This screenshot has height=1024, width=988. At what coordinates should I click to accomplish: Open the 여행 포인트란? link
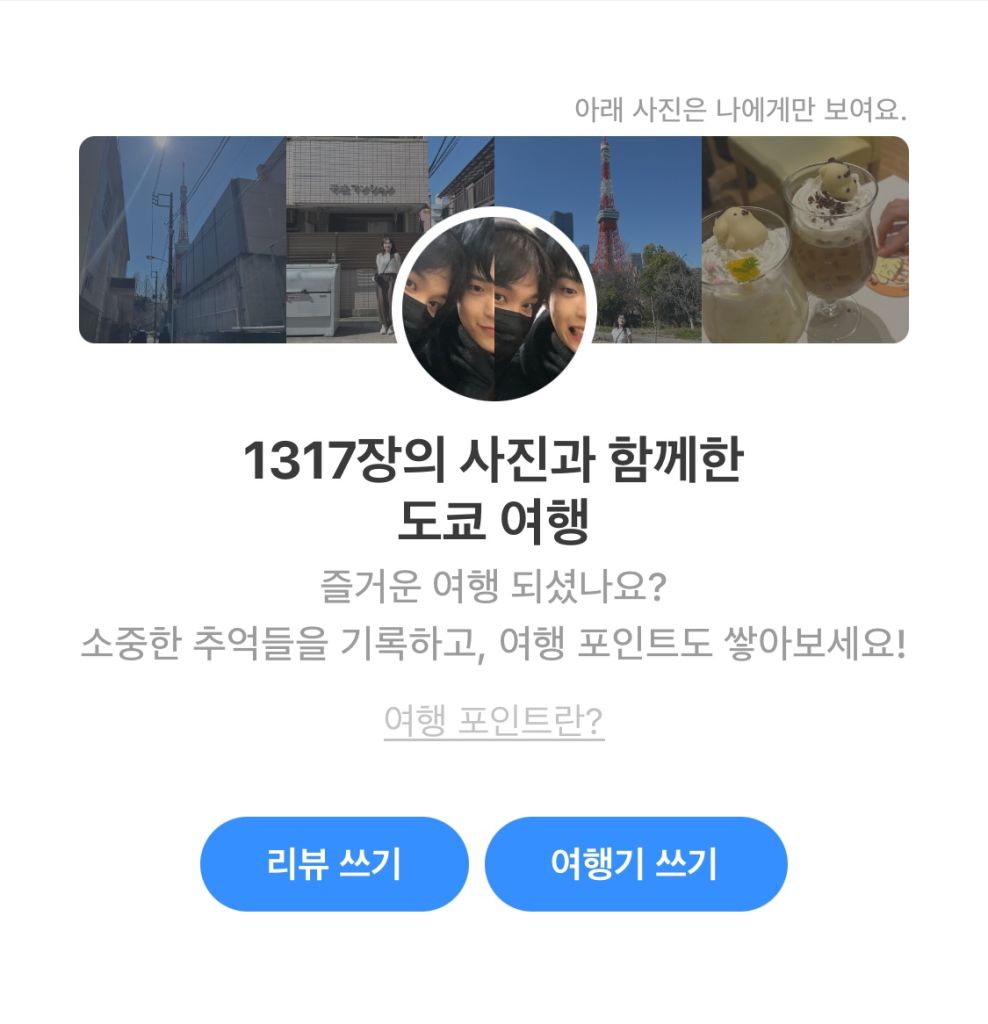point(494,720)
